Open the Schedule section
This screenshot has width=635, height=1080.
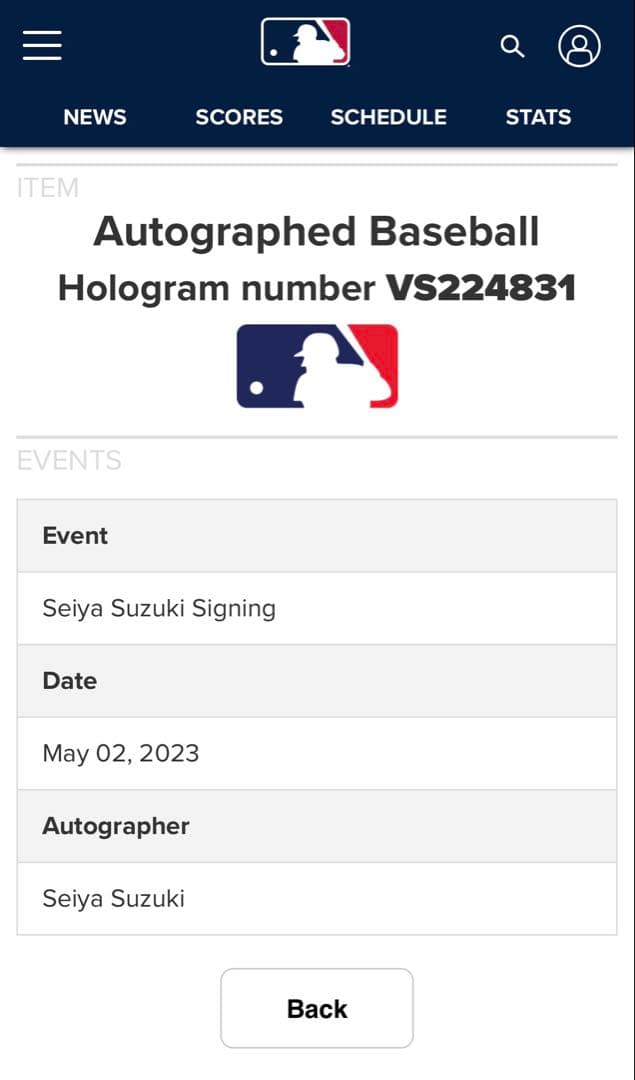pyautogui.click(x=388, y=117)
